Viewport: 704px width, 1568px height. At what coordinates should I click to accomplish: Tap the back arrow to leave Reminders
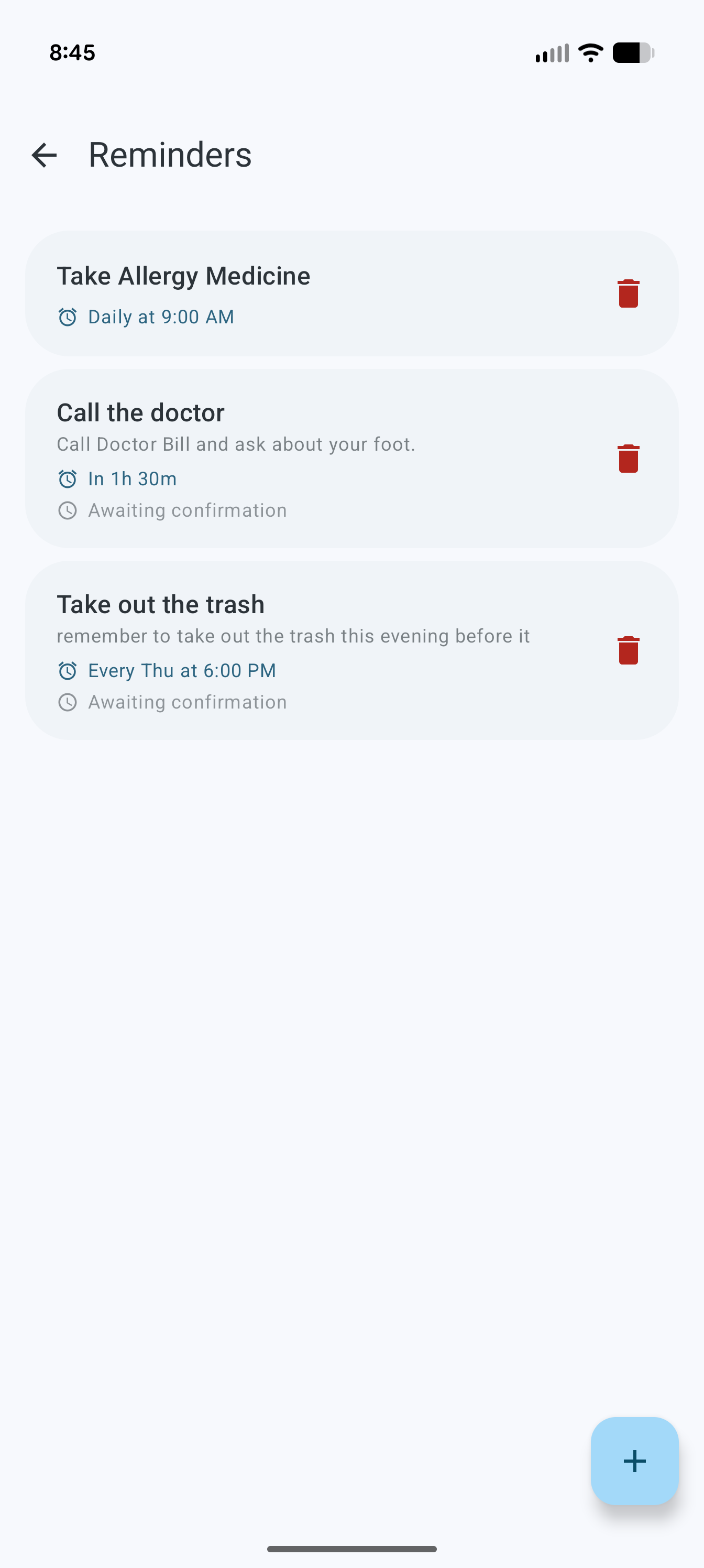tap(44, 155)
